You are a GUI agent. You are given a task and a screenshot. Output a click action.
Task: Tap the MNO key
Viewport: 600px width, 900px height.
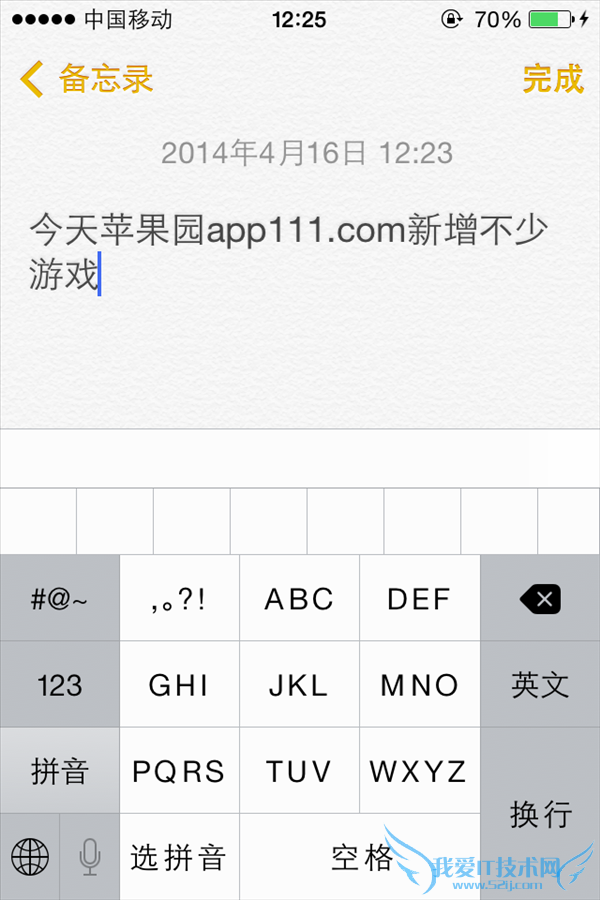tap(420, 685)
